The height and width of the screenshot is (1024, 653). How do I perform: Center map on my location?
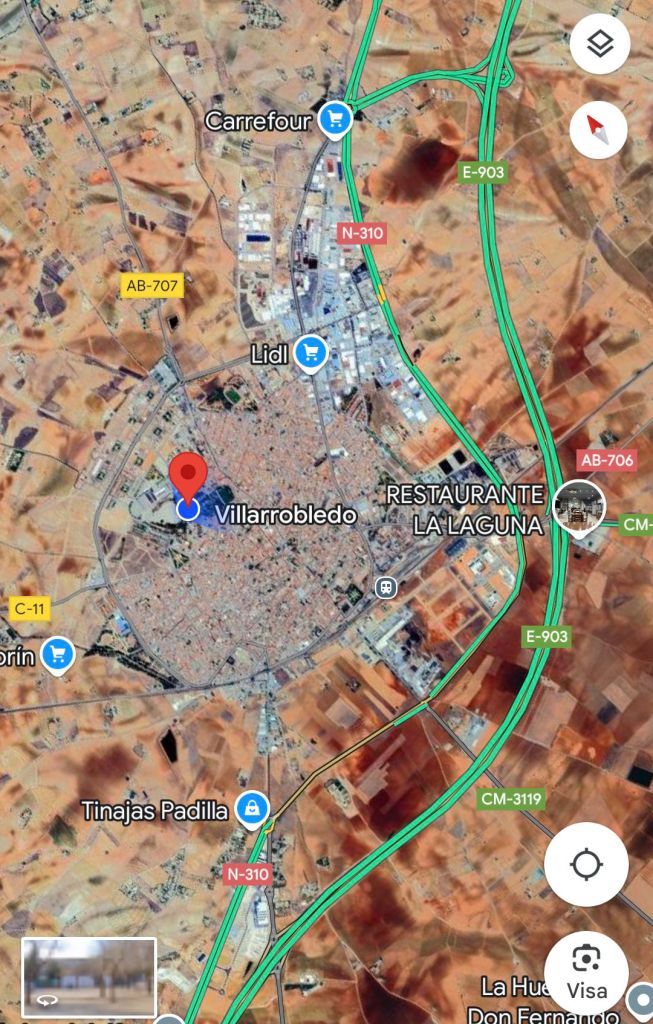pos(586,864)
